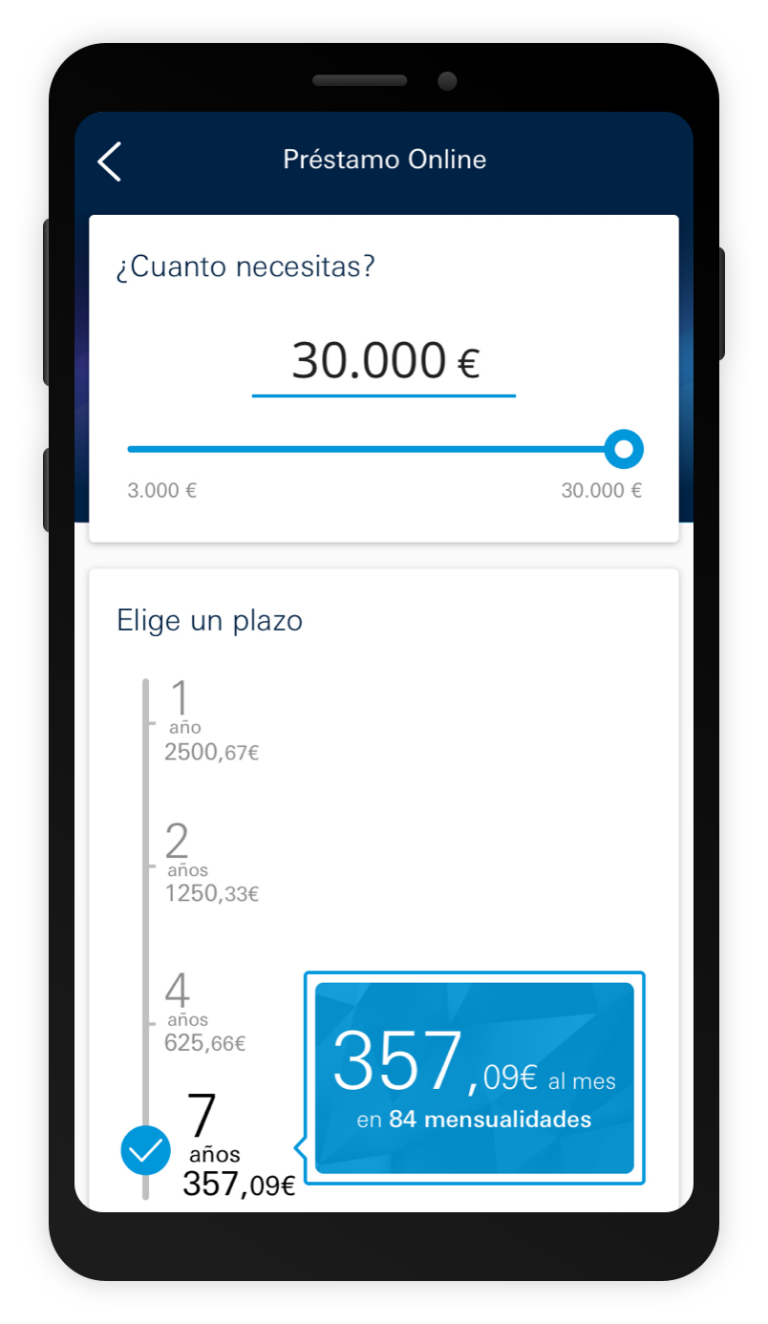Choose the 2 años term
Image resolution: width=768 pixels, height=1324 pixels.
tap(208, 864)
